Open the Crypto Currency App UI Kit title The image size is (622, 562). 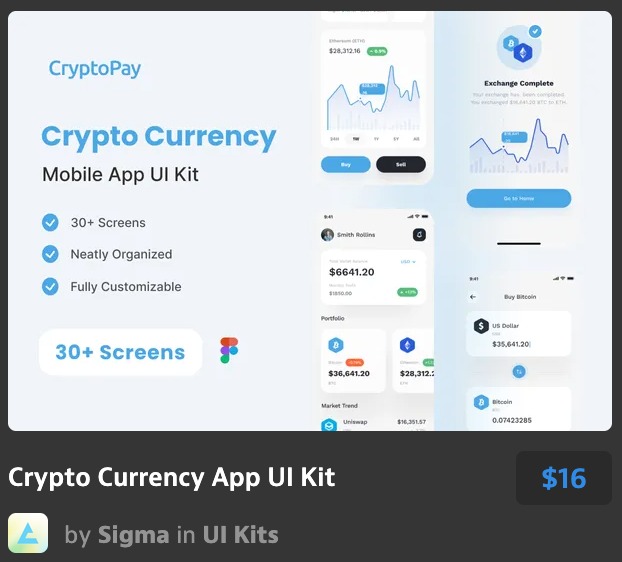[x=172, y=477]
